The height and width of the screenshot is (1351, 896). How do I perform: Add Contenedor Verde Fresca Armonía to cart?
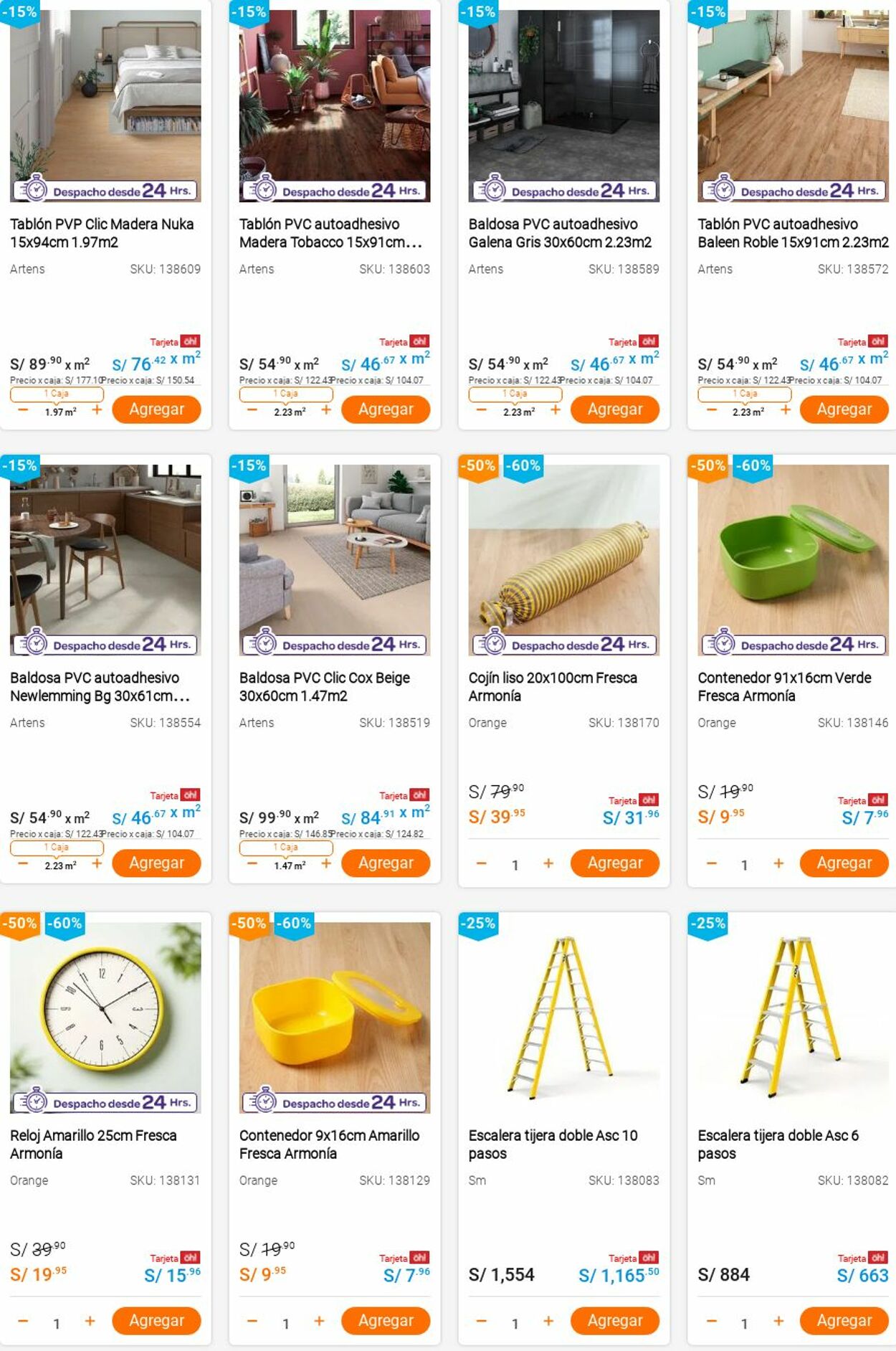coord(844,863)
